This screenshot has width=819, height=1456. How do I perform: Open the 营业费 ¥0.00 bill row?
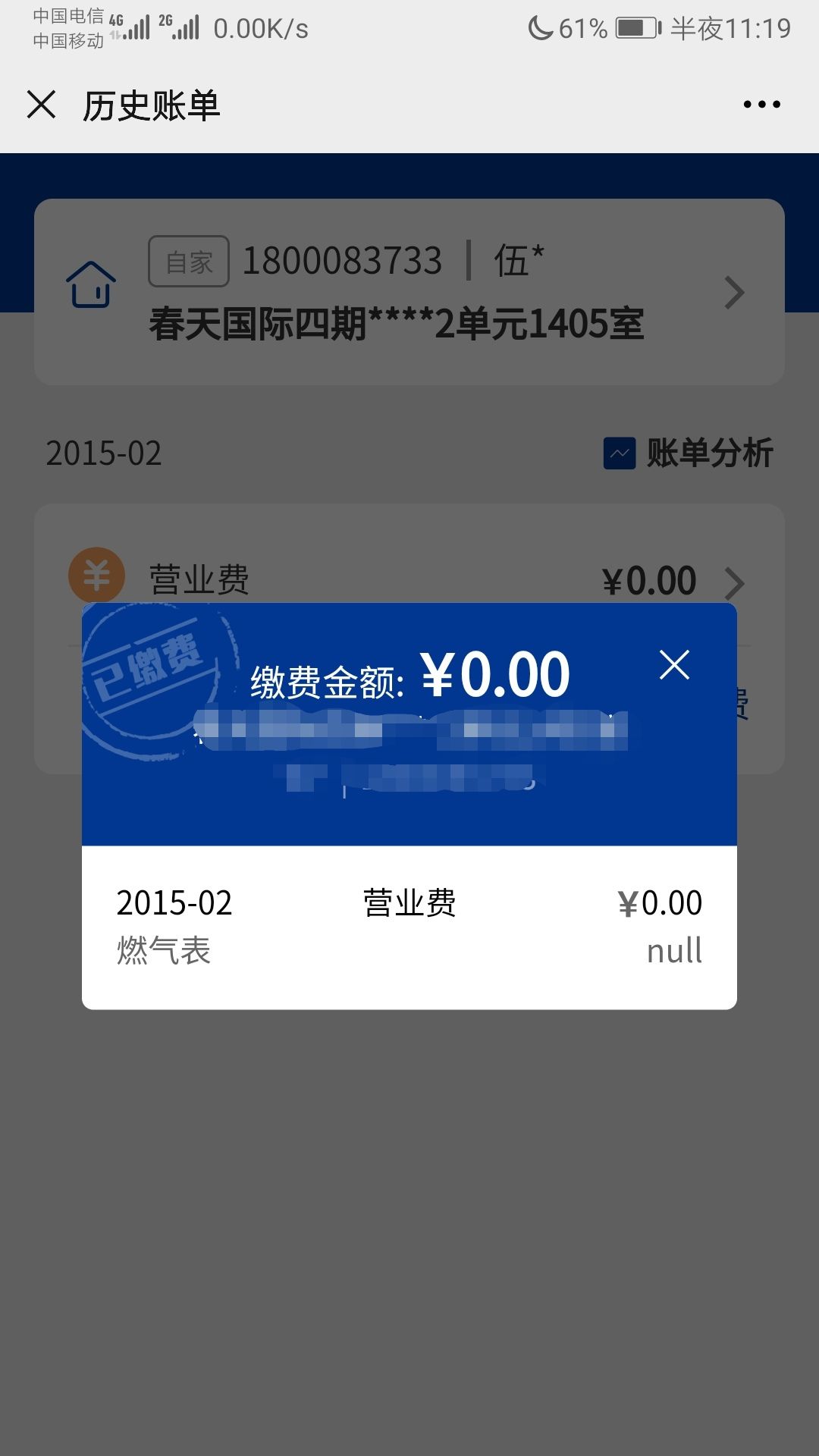409,580
